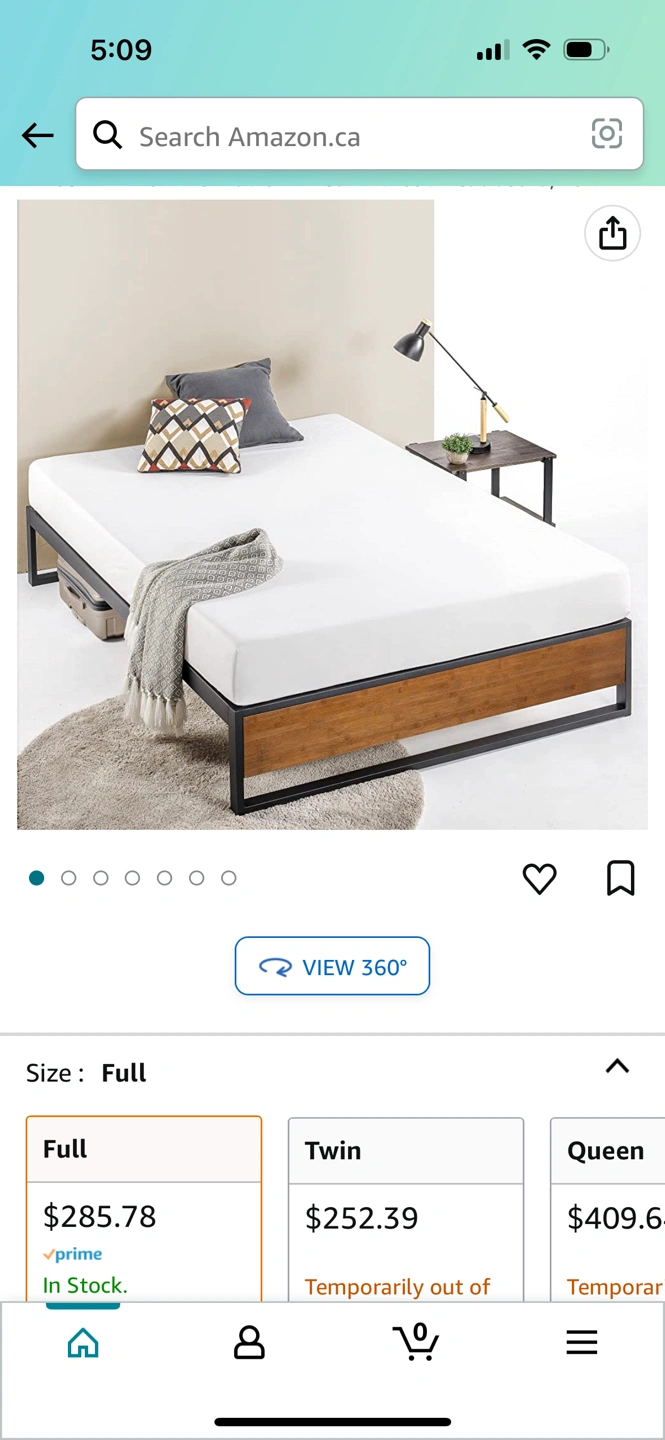Open the shopping cart tab
The image size is (665, 1440).
pos(415,1342)
